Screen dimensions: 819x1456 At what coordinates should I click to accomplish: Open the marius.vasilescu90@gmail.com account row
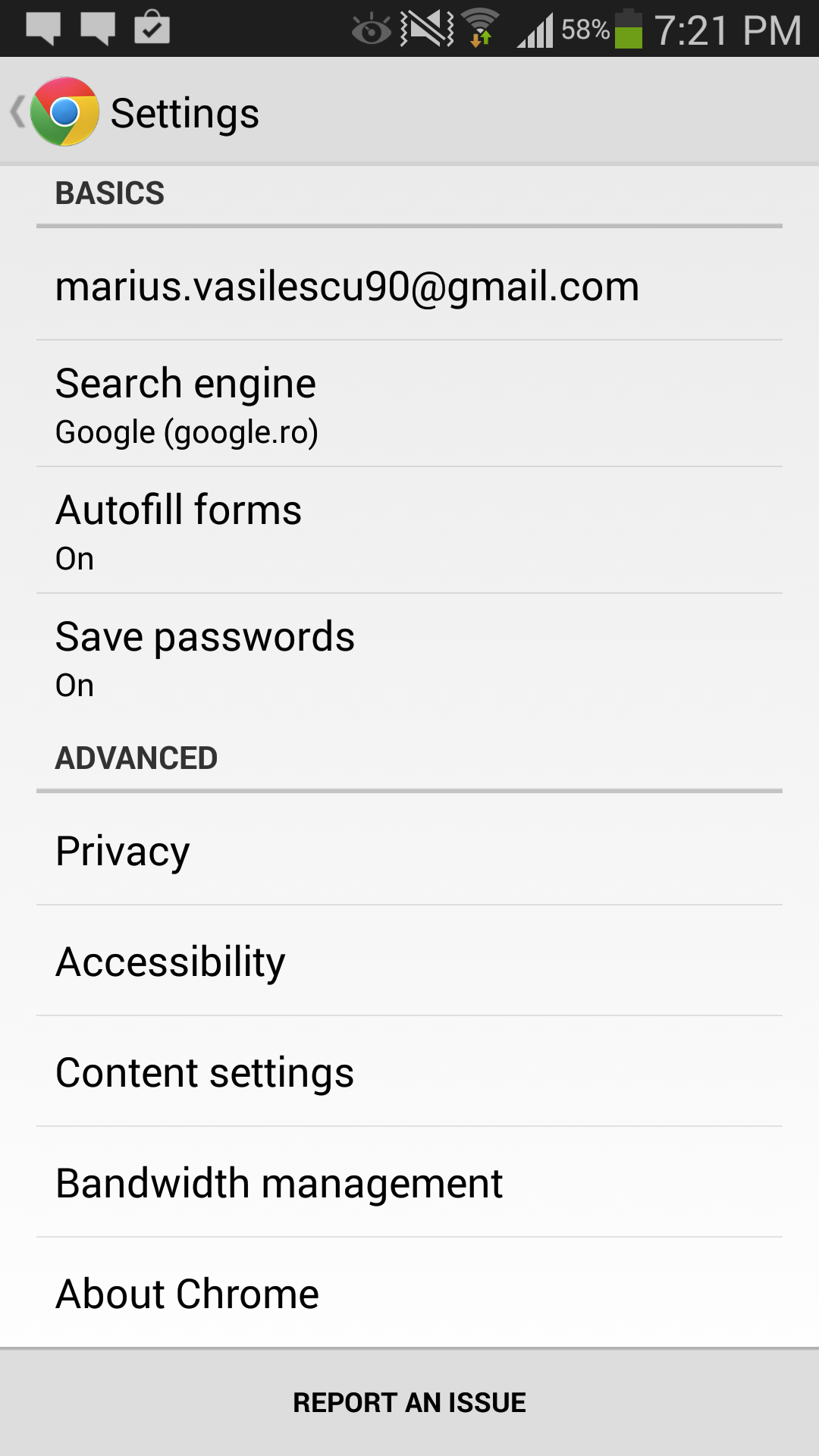pos(409,285)
